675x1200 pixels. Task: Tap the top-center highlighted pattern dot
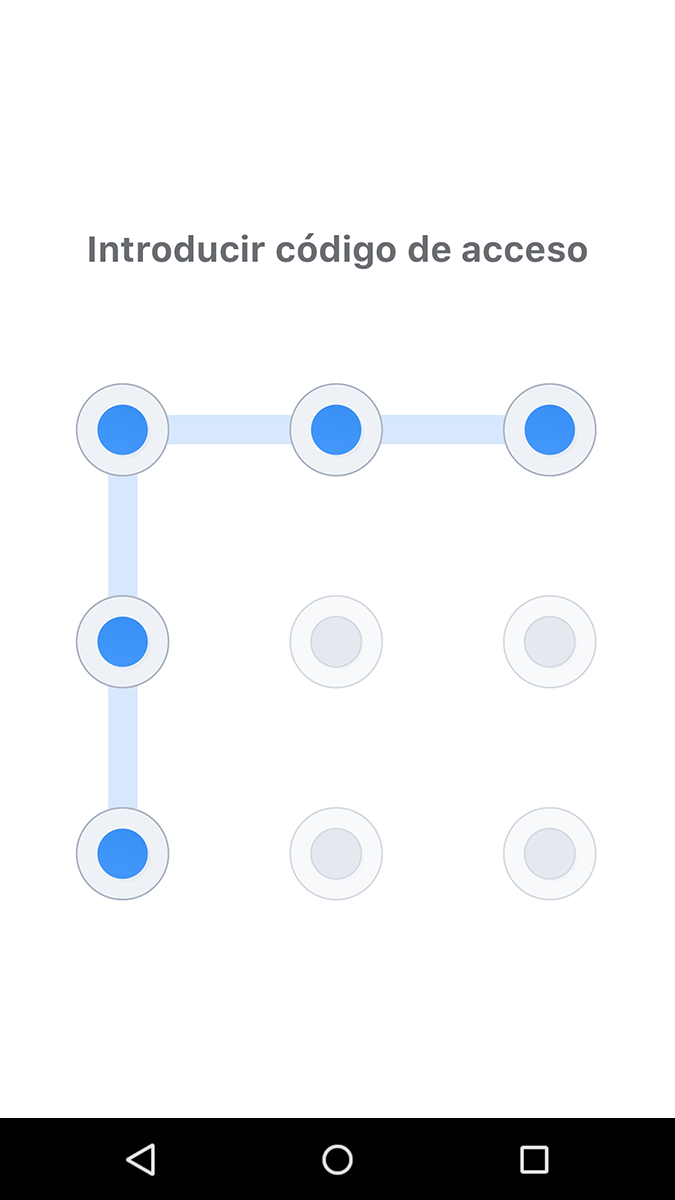click(336, 430)
